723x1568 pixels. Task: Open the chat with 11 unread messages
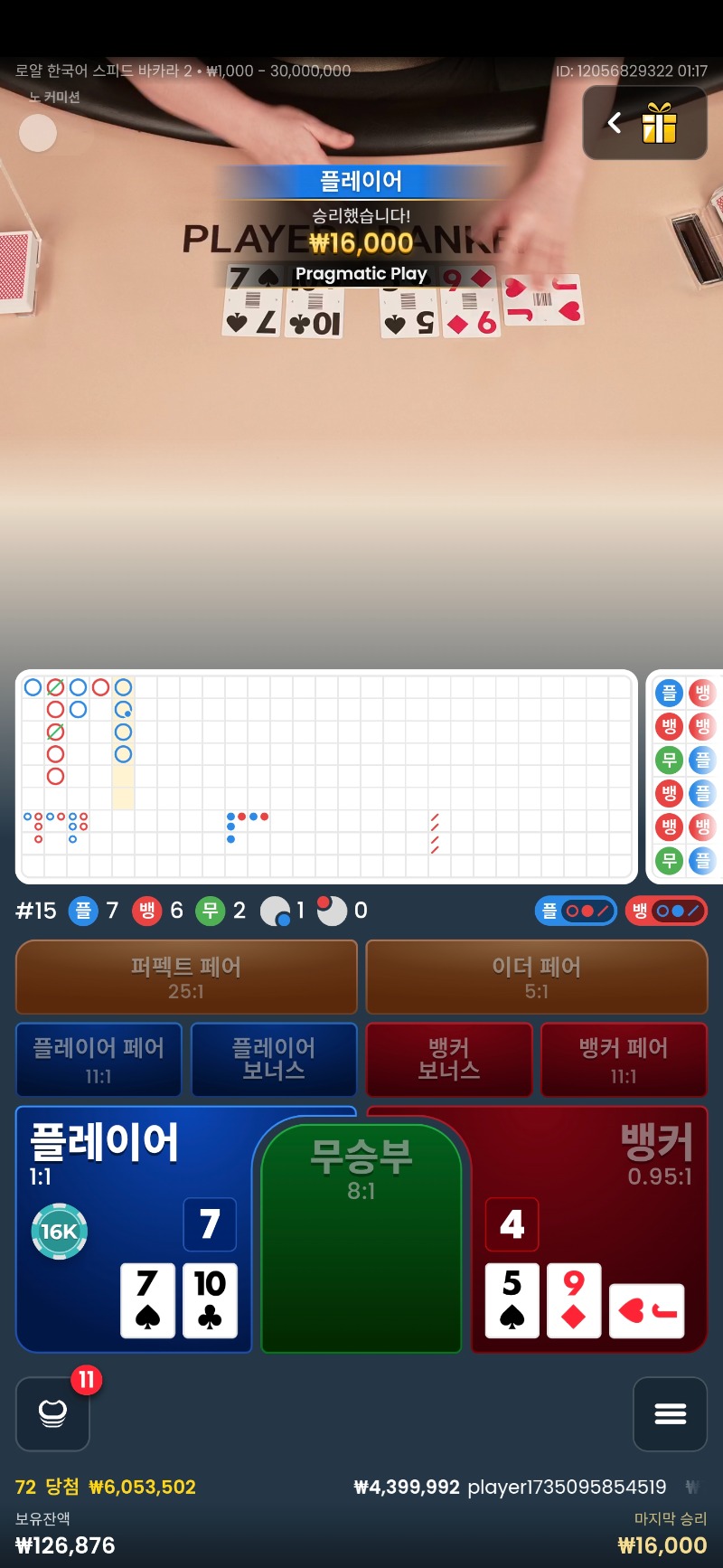53,1413
